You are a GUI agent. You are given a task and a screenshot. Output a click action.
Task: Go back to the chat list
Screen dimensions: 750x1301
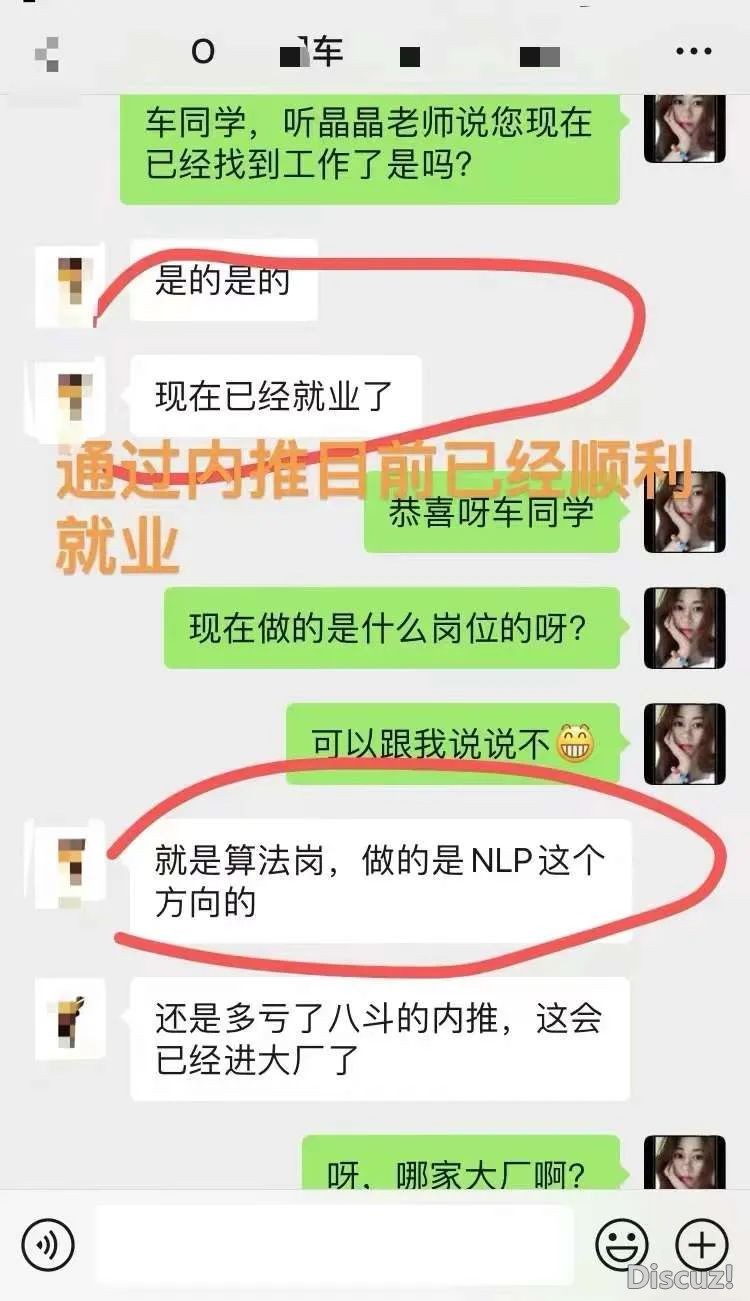click(x=47, y=52)
